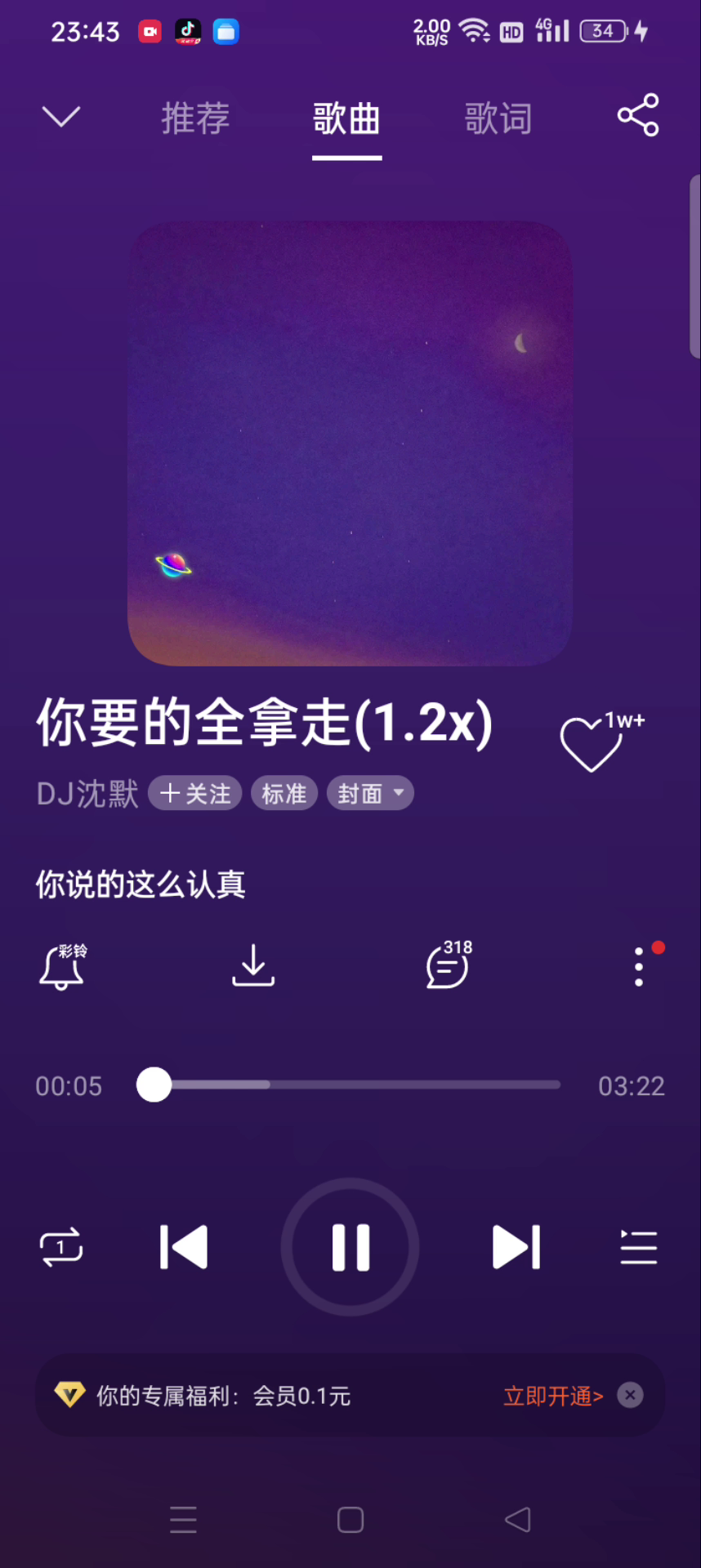Skip to the next track
Viewport: 701px width, 1568px height.
[516, 1247]
